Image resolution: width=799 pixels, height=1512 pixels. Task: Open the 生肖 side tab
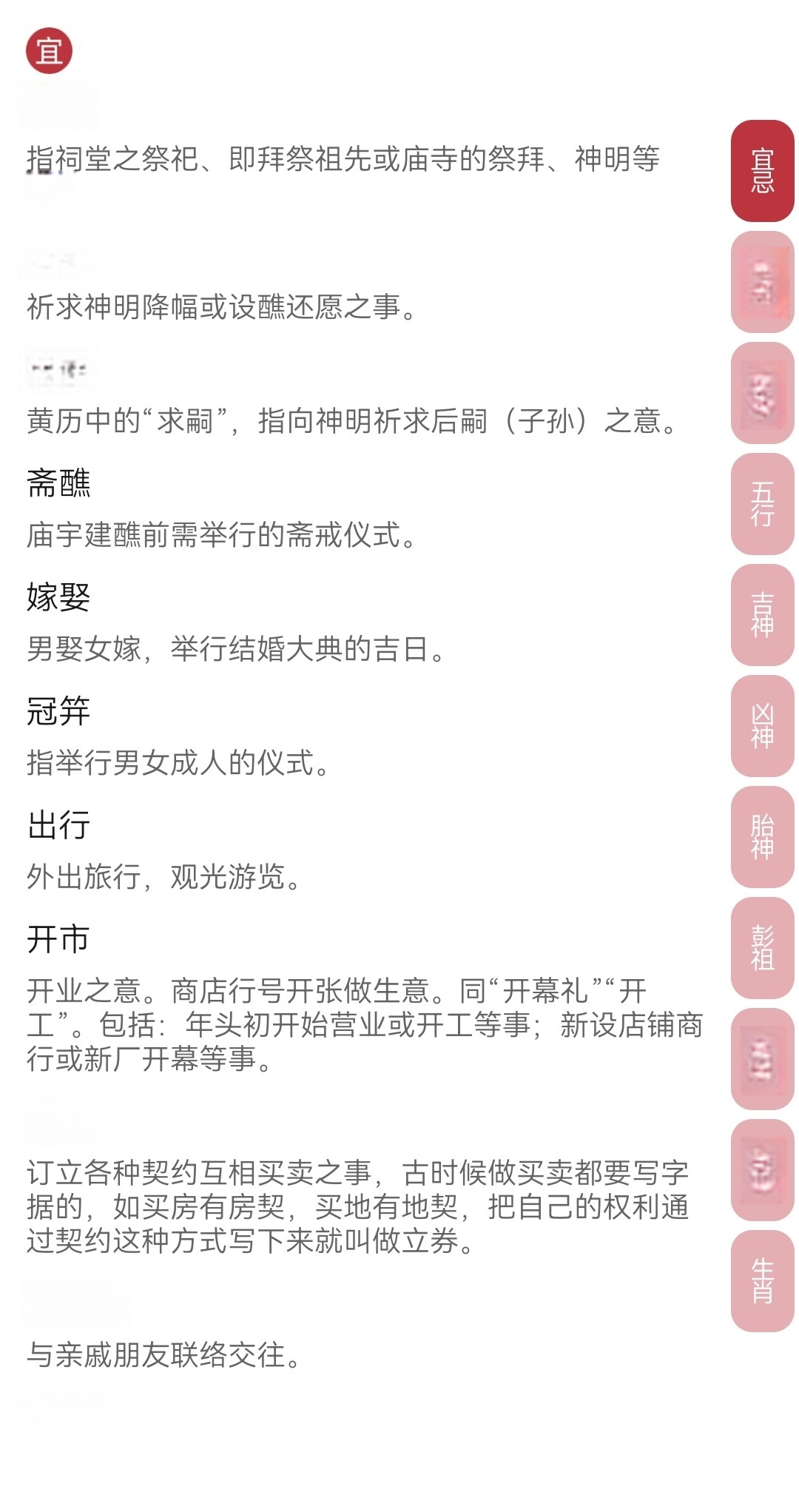pyautogui.click(x=762, y=1281)
